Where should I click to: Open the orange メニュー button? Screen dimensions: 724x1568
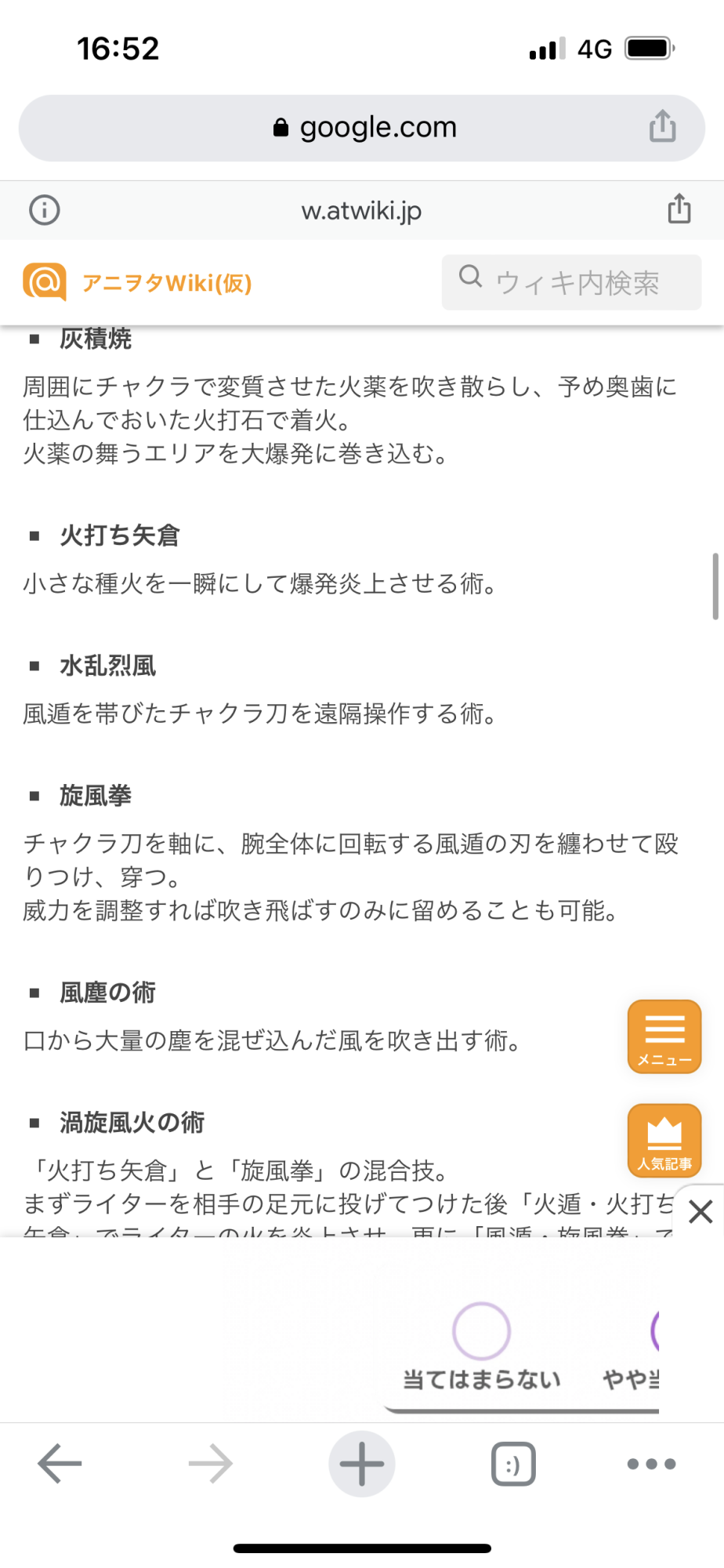[x=664, y=1036]
